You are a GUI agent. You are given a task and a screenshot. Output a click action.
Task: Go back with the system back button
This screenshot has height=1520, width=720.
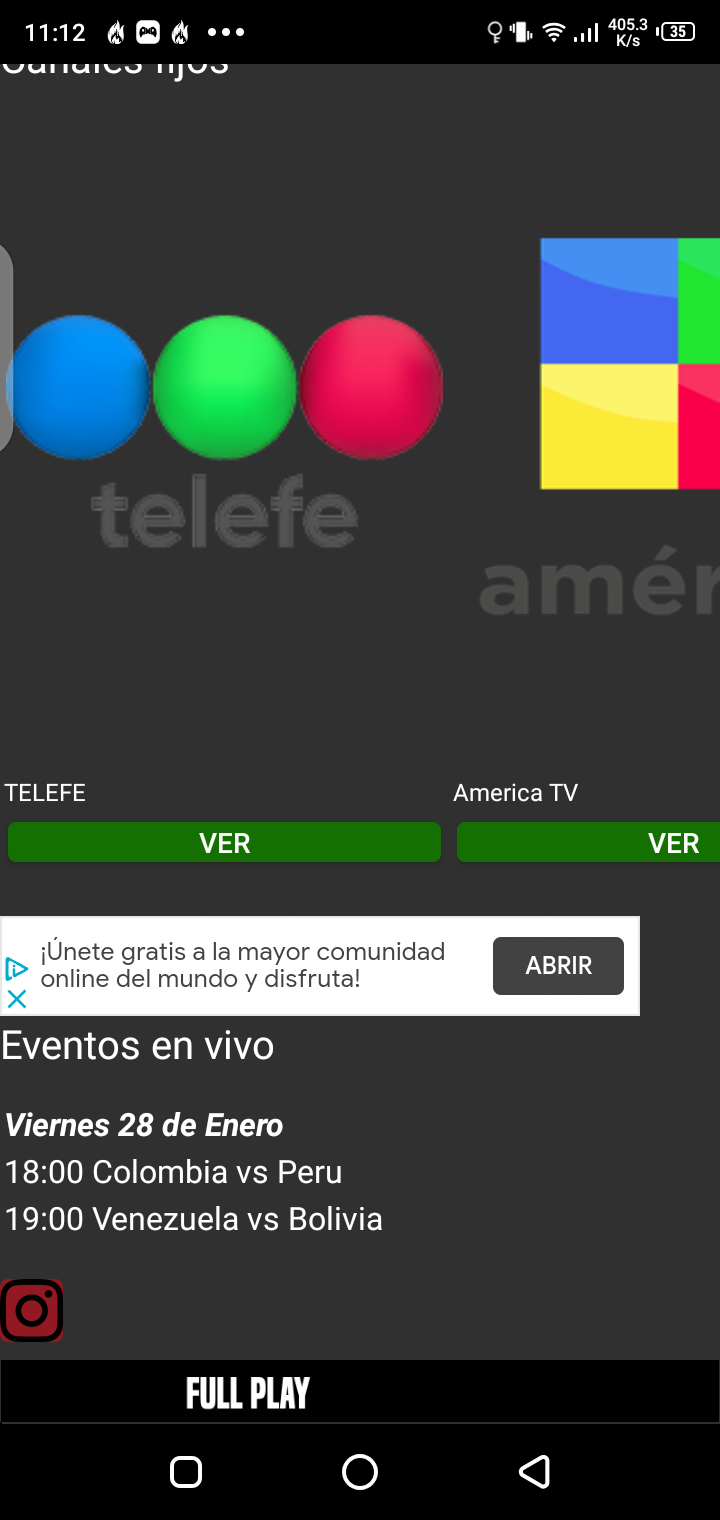click(x=534, y=1472)
